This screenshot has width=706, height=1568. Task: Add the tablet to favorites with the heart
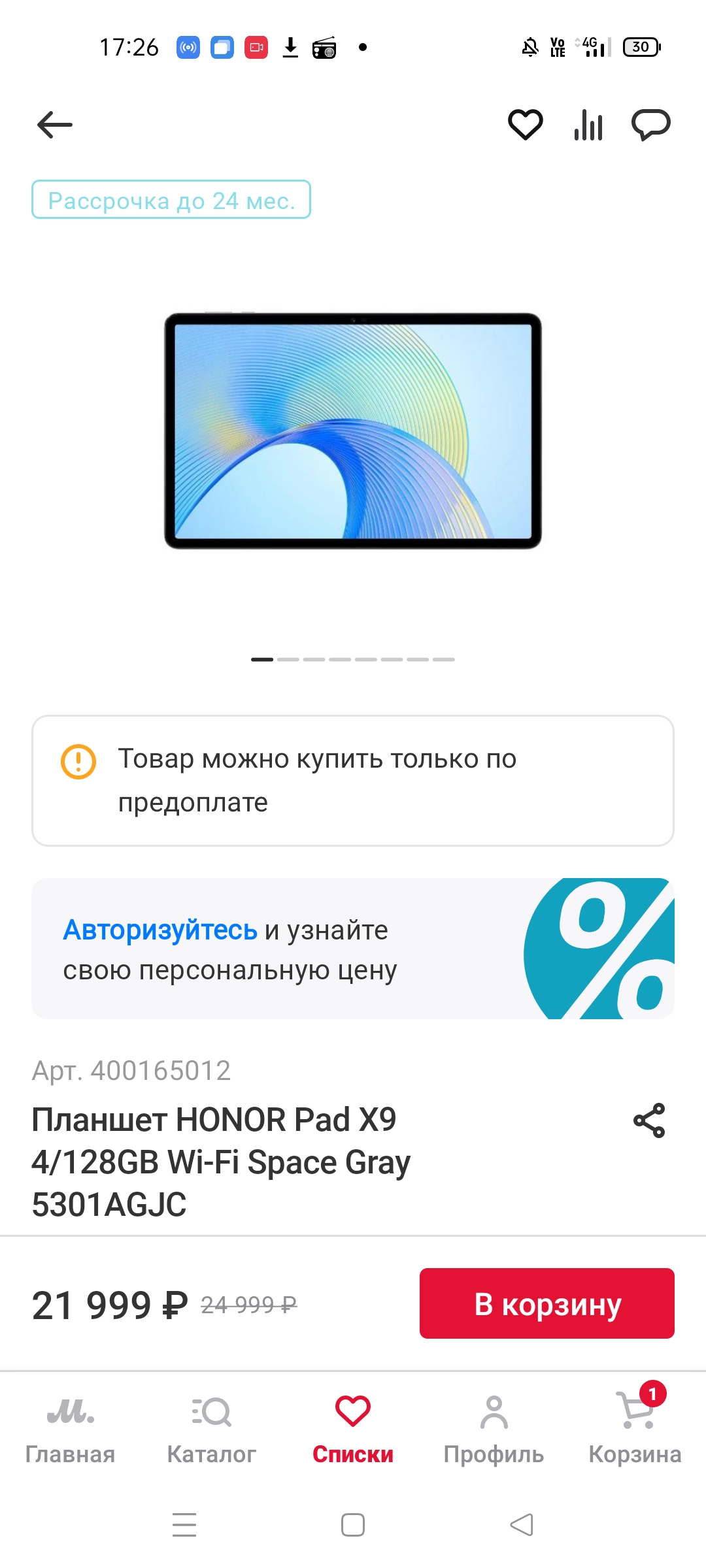click(x=526, y=125)
